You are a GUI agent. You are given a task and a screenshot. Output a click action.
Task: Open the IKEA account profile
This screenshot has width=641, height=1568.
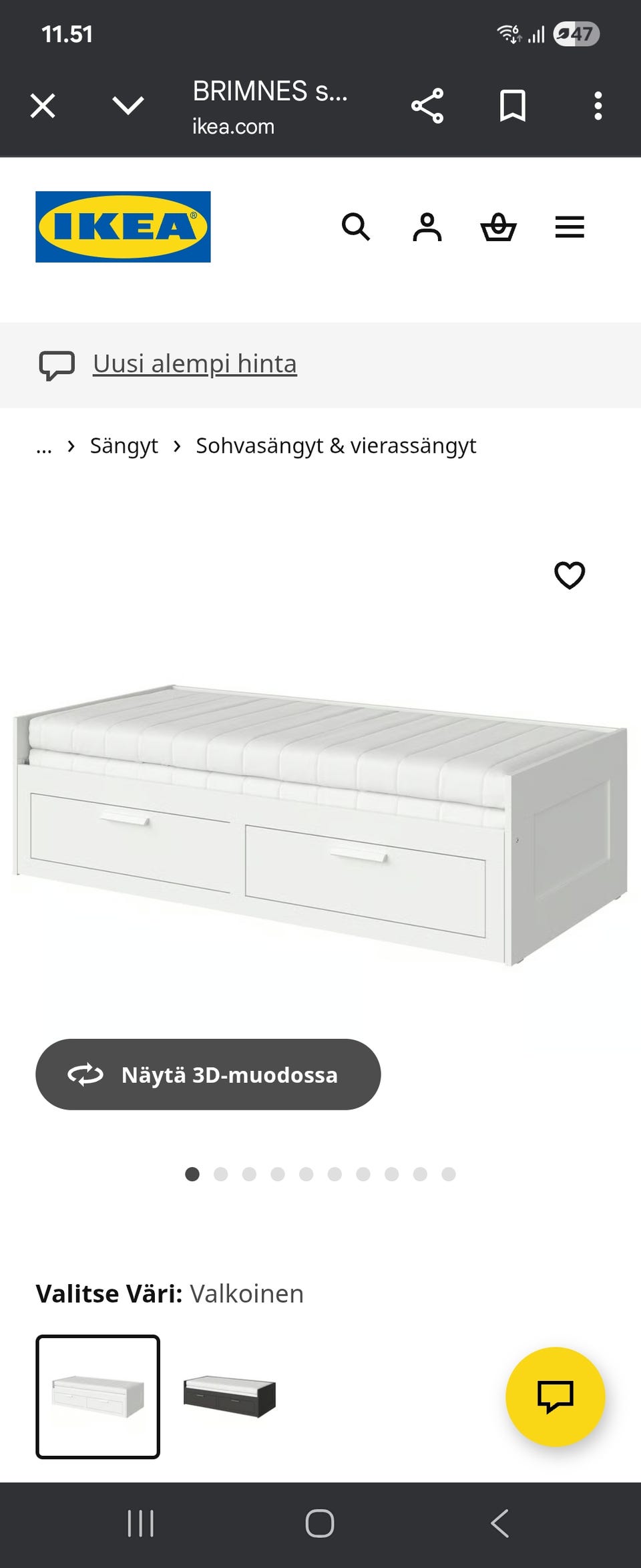pyautogui.click(x=427, y=227)
